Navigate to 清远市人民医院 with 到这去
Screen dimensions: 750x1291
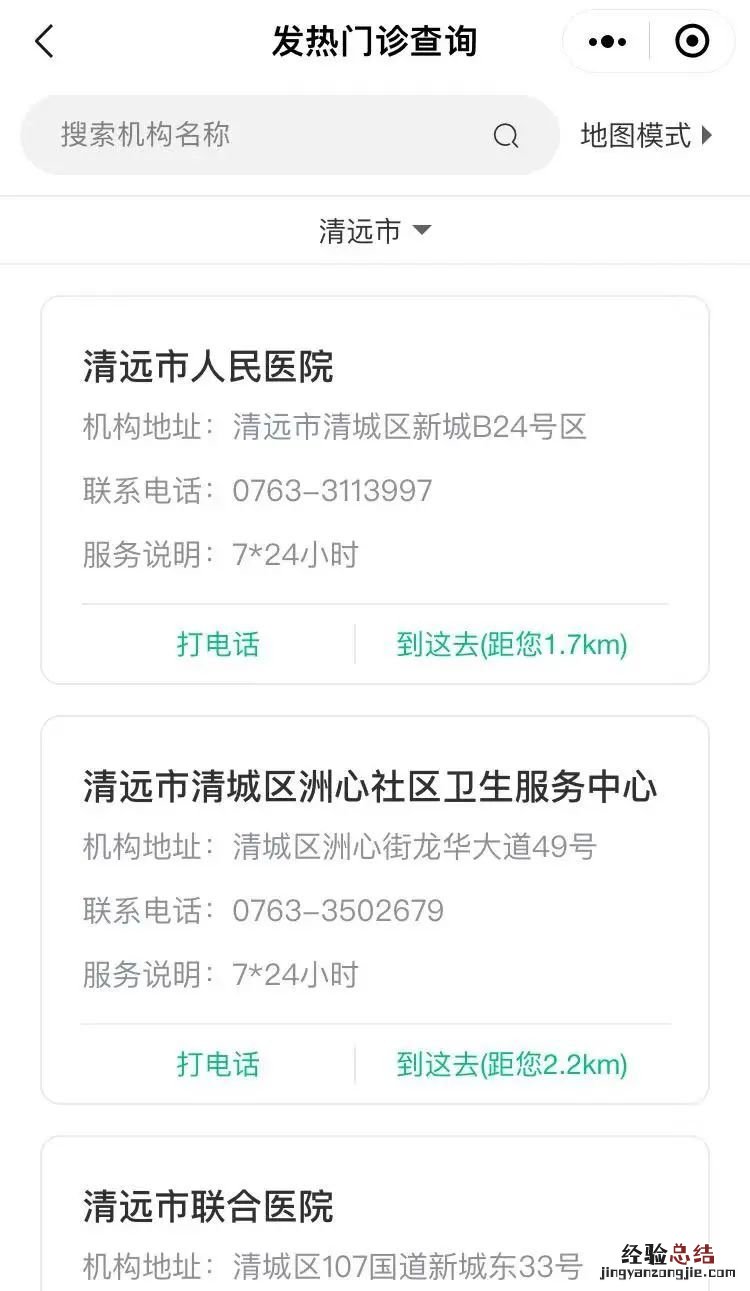click(x=512, y=644)
